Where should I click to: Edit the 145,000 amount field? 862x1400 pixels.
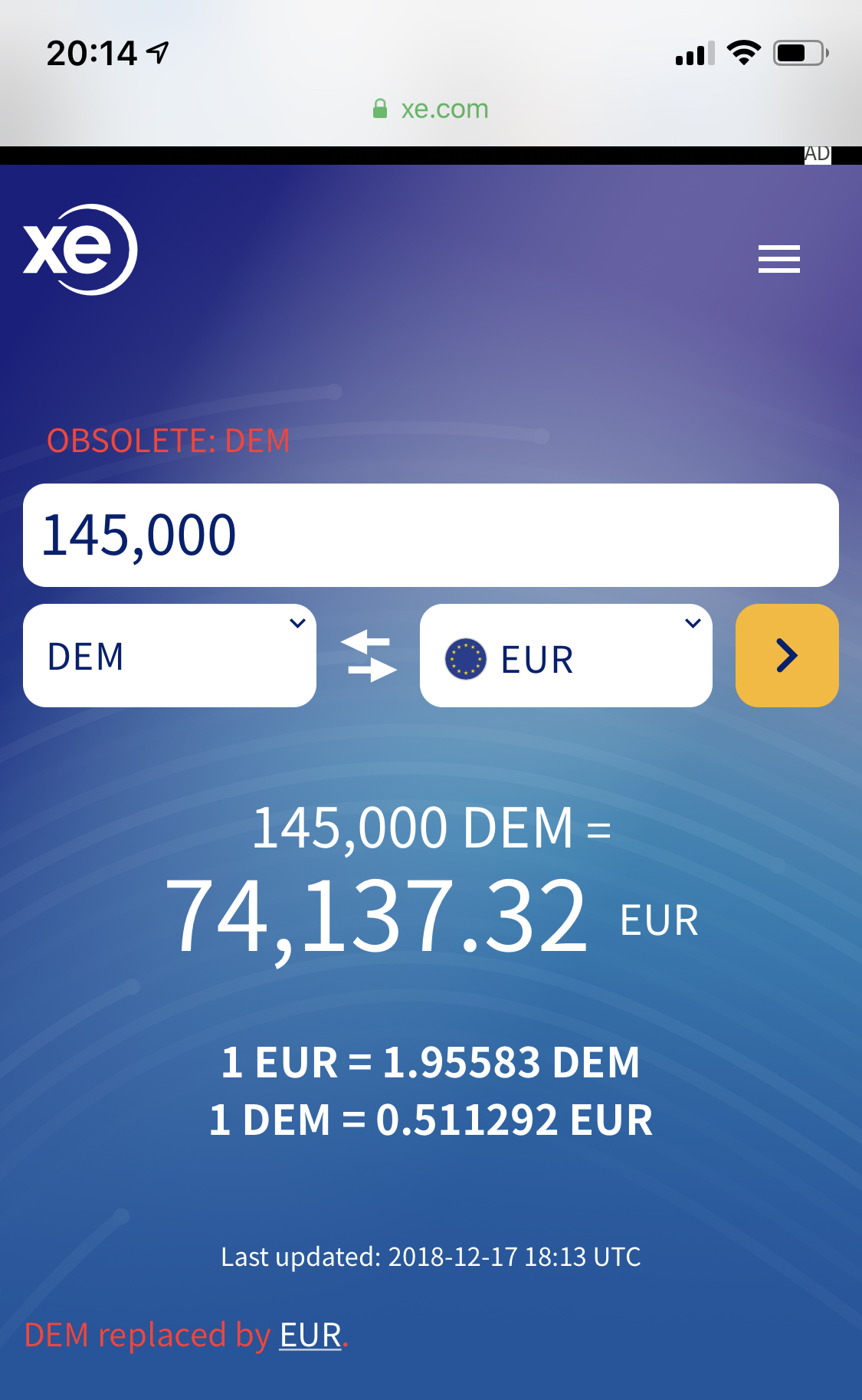click(430, 535)
